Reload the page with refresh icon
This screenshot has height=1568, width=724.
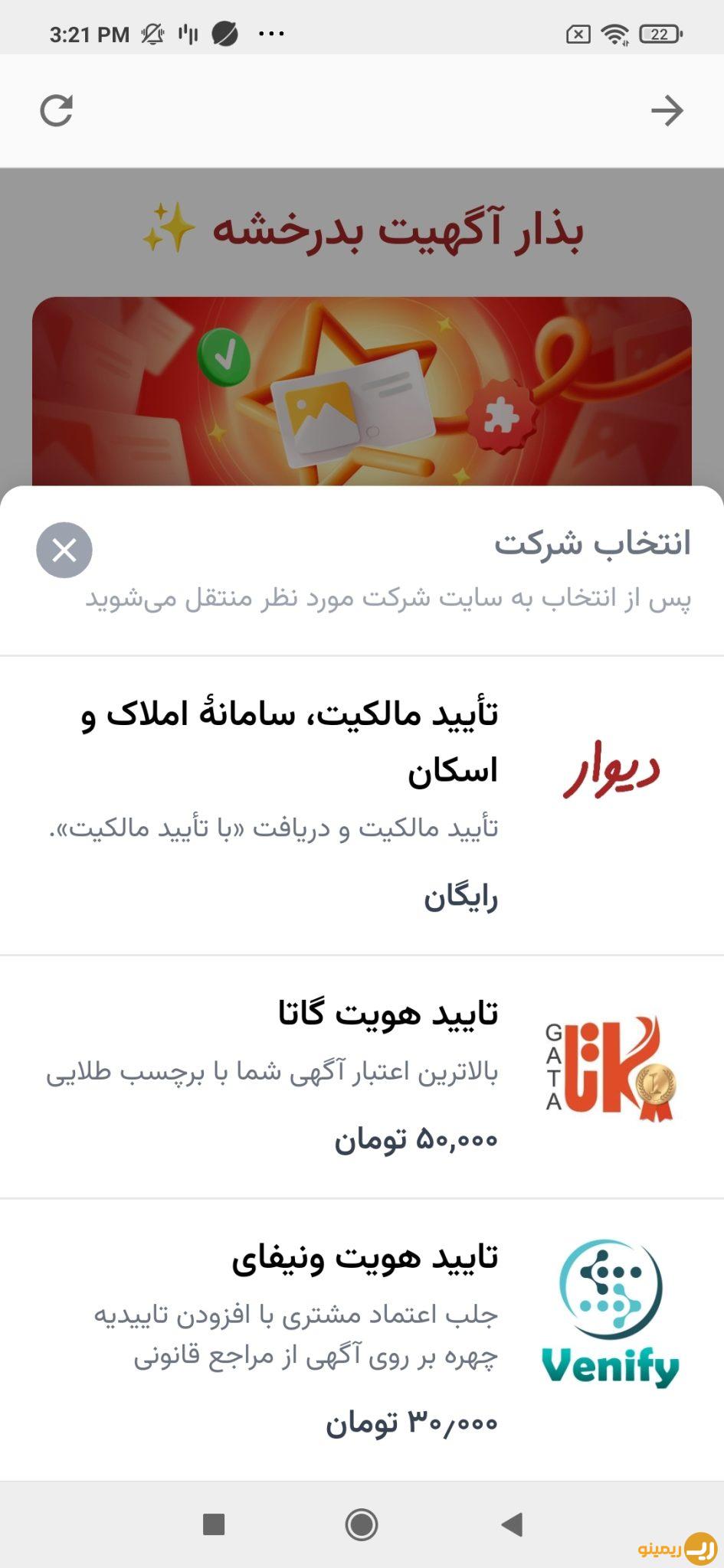56,110
